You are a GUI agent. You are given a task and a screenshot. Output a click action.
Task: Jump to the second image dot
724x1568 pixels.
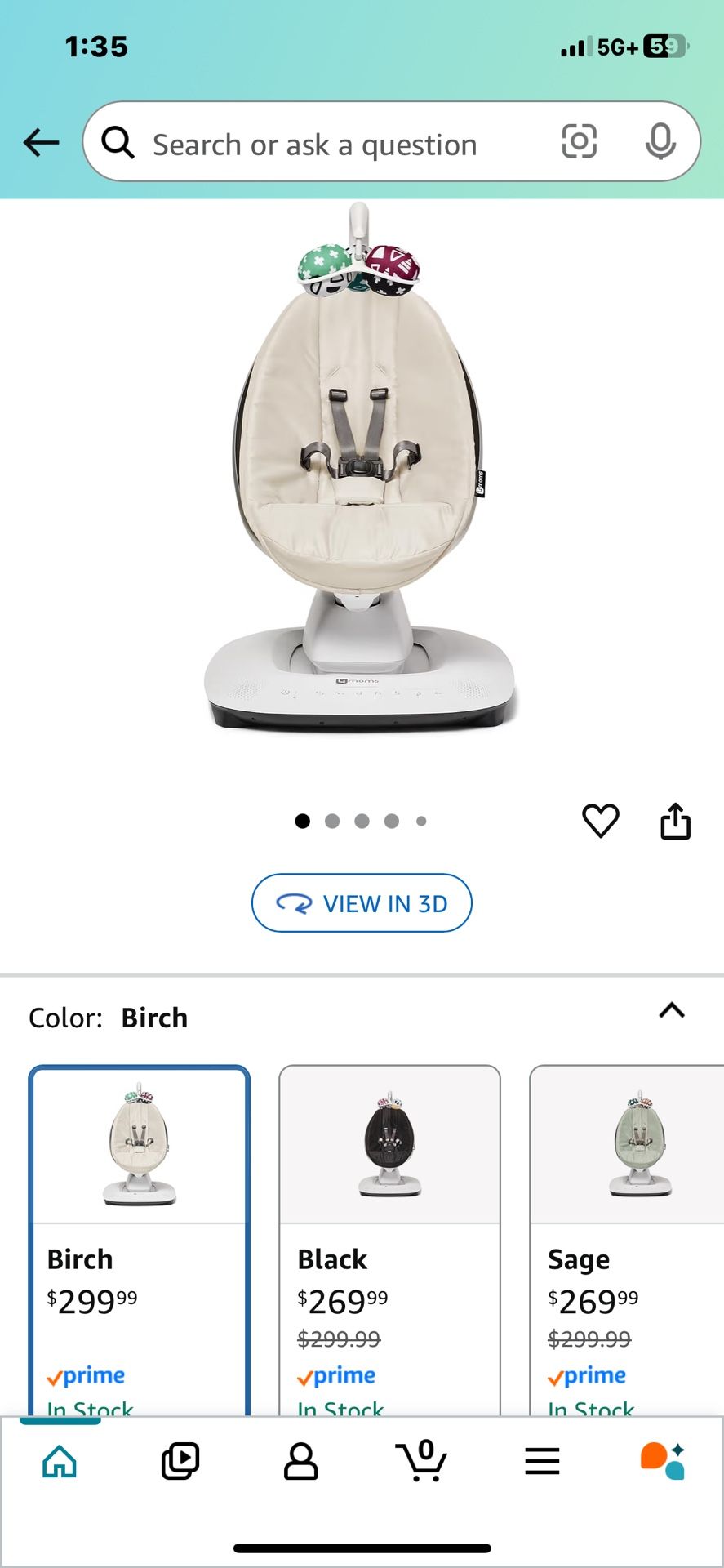(x=332, y=822)
